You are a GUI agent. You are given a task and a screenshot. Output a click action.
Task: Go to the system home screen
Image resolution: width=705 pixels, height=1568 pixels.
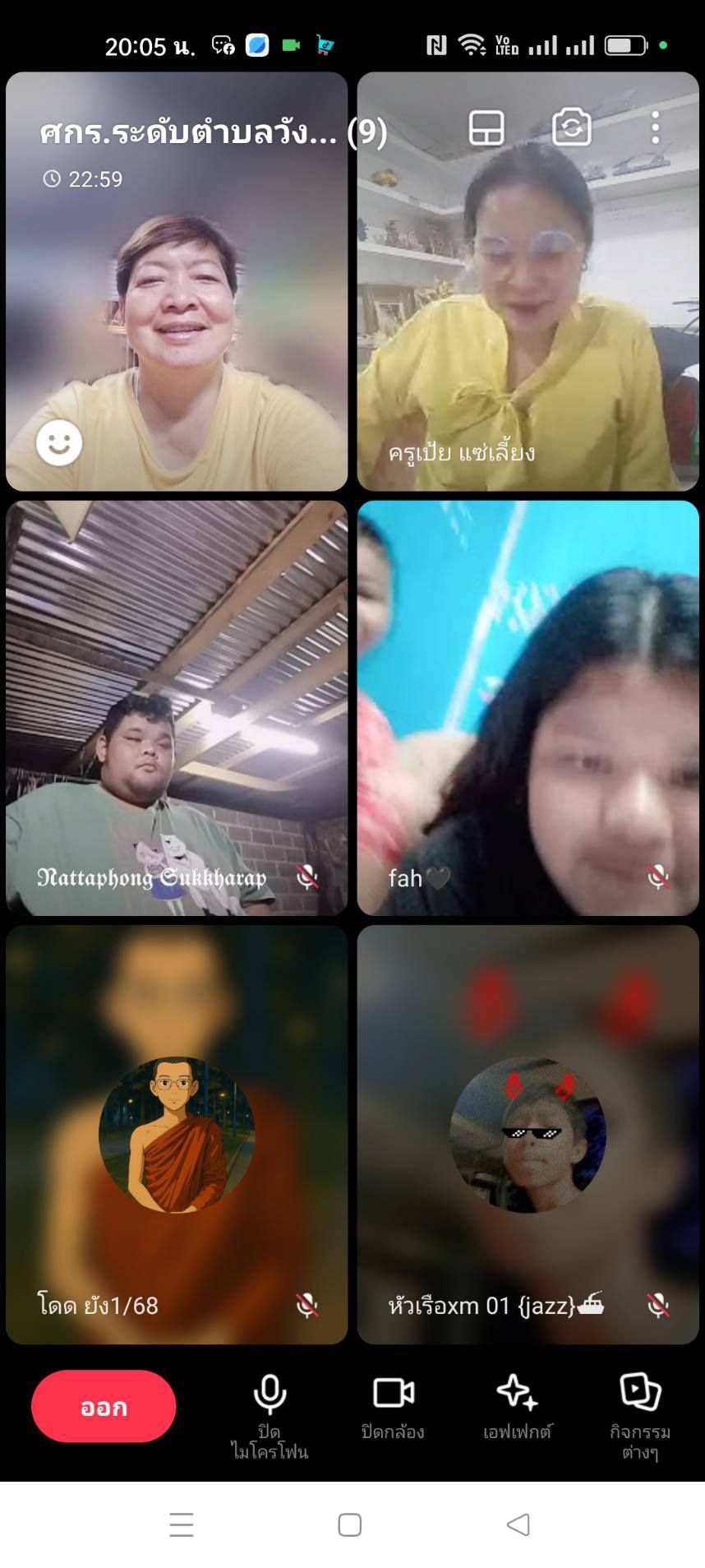click(x=350, y=1524)
